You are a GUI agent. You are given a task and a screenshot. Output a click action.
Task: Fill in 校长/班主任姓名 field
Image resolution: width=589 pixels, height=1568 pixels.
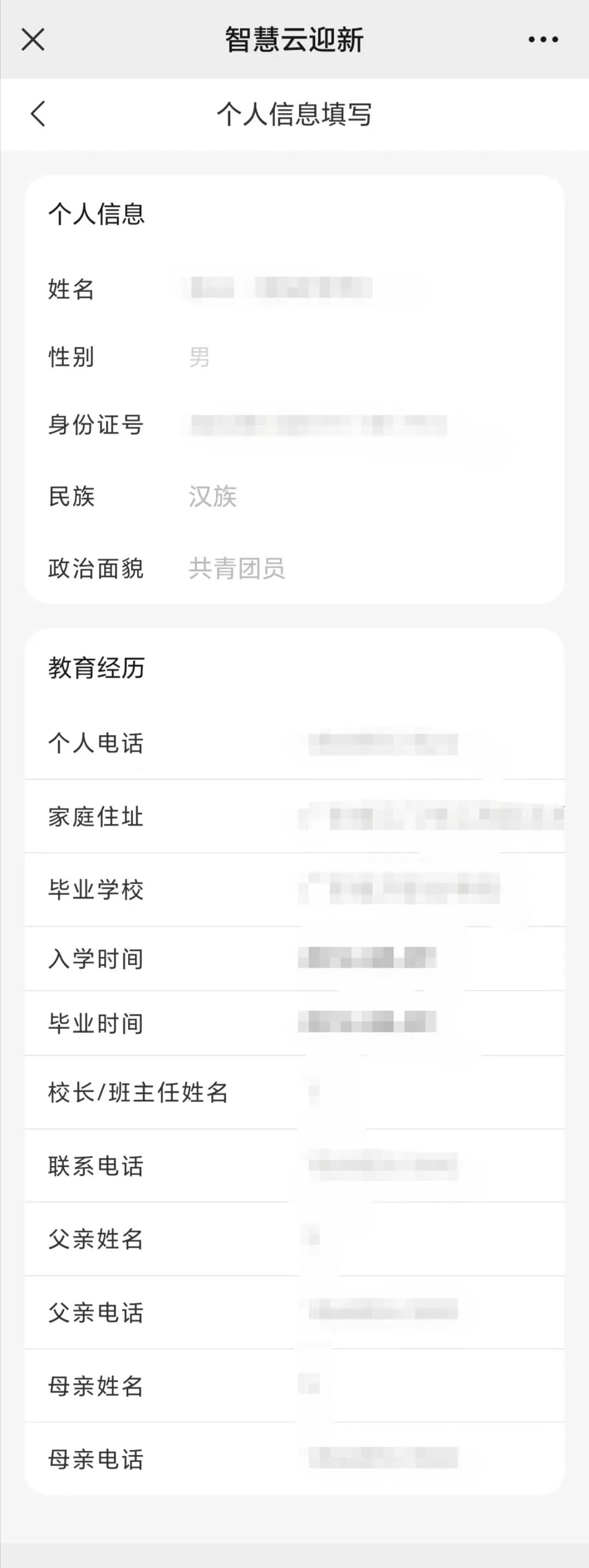(x=426, y=1093)
